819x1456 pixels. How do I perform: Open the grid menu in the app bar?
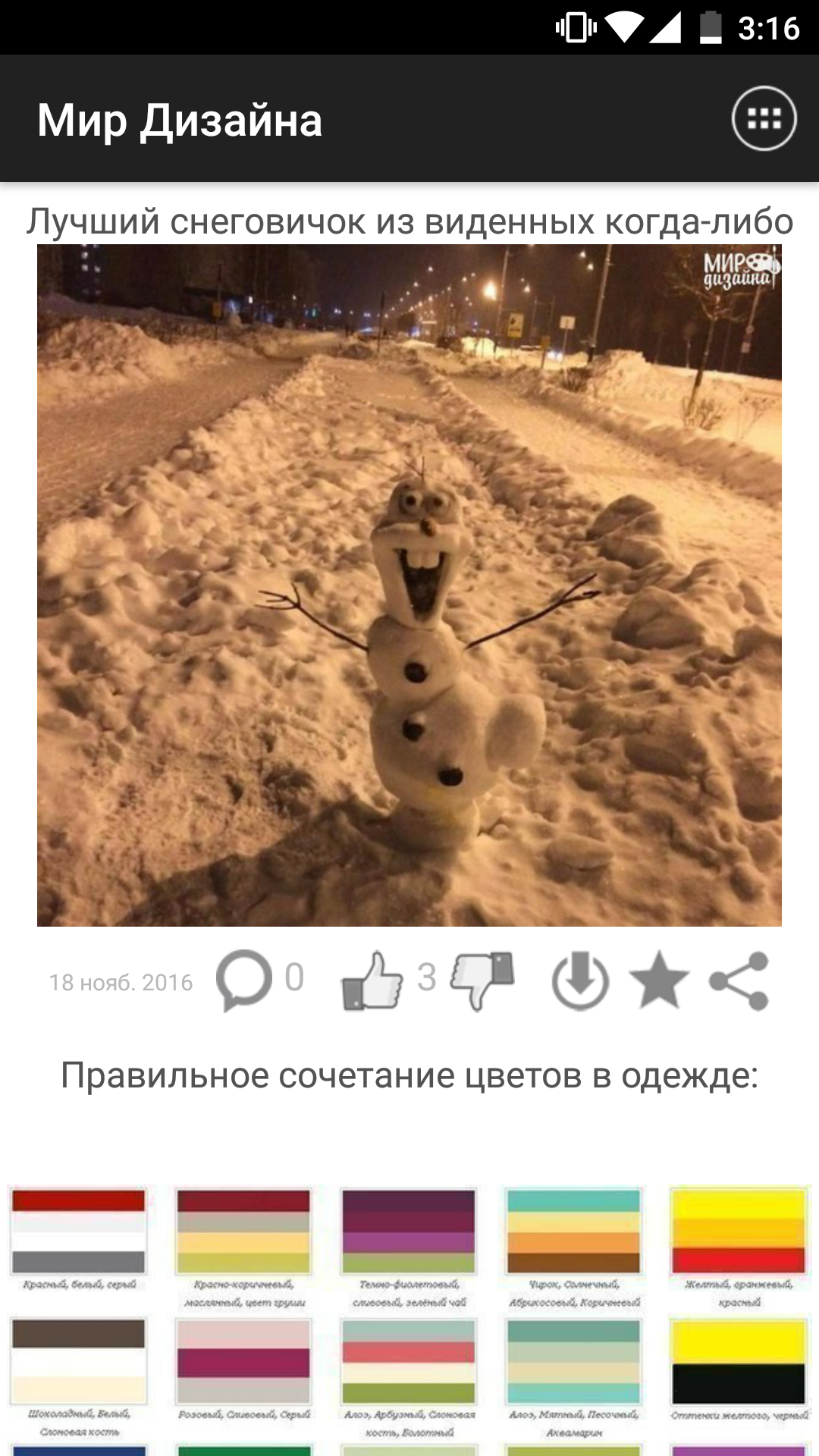[x=764, y=119]
